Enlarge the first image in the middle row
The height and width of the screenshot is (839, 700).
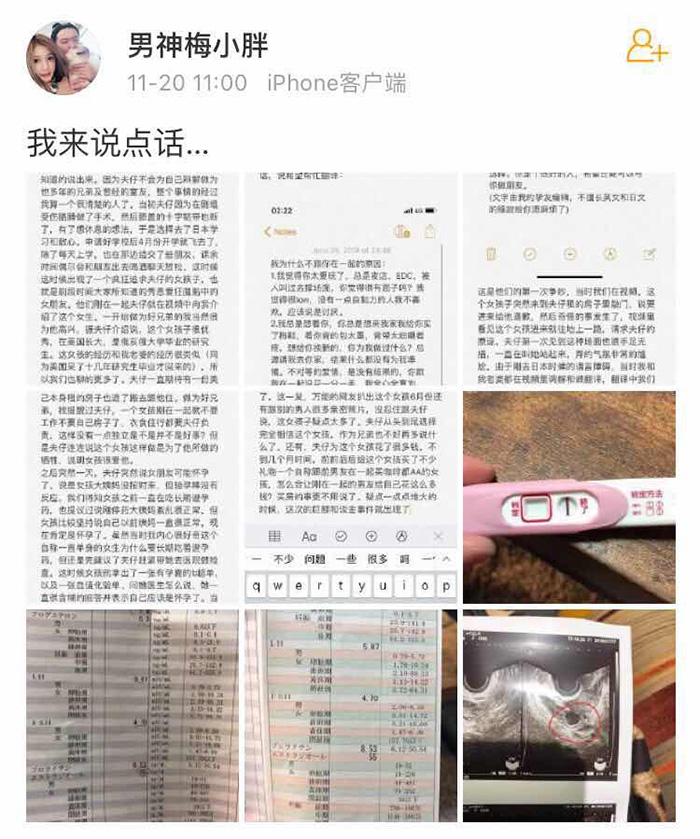[132, 495]
